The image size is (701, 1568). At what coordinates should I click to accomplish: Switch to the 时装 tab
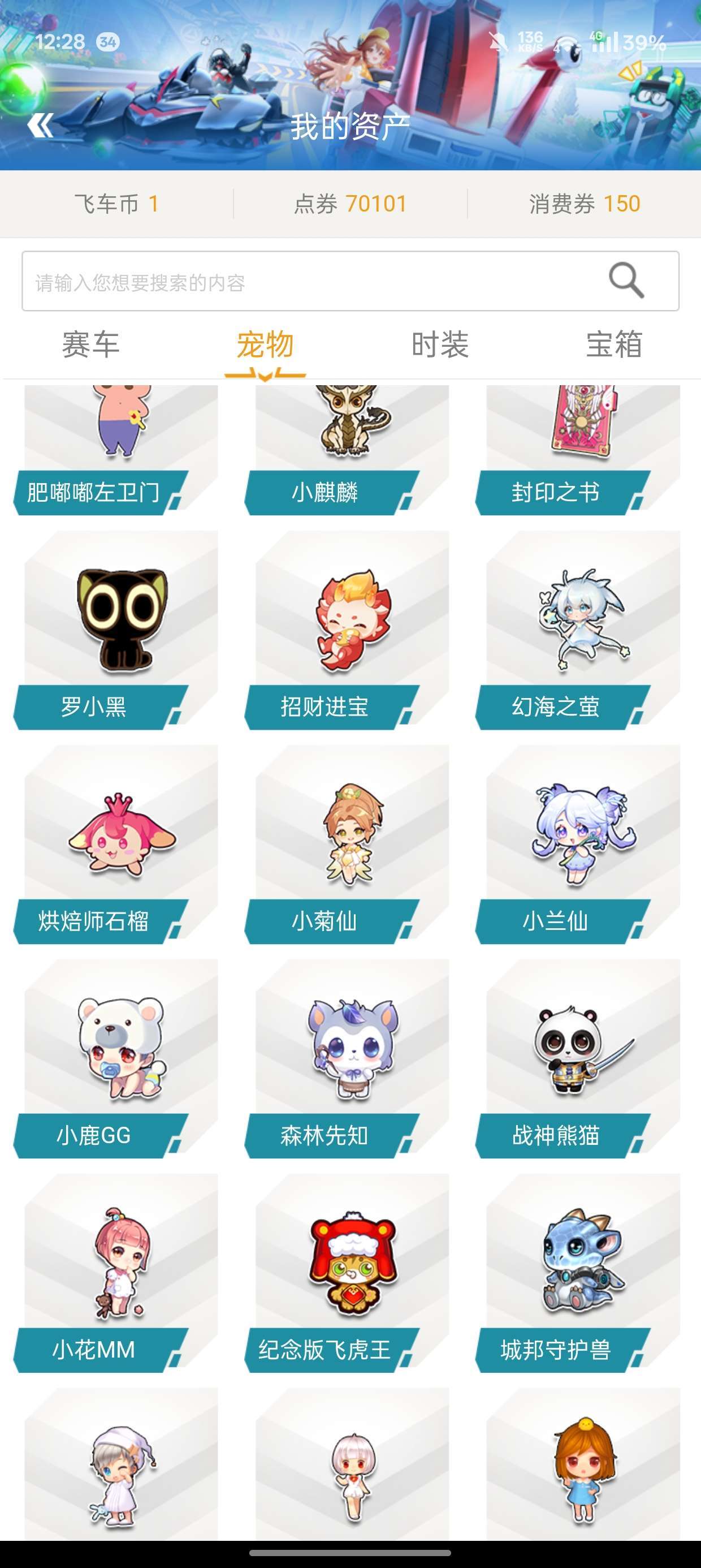pos(439,344)
